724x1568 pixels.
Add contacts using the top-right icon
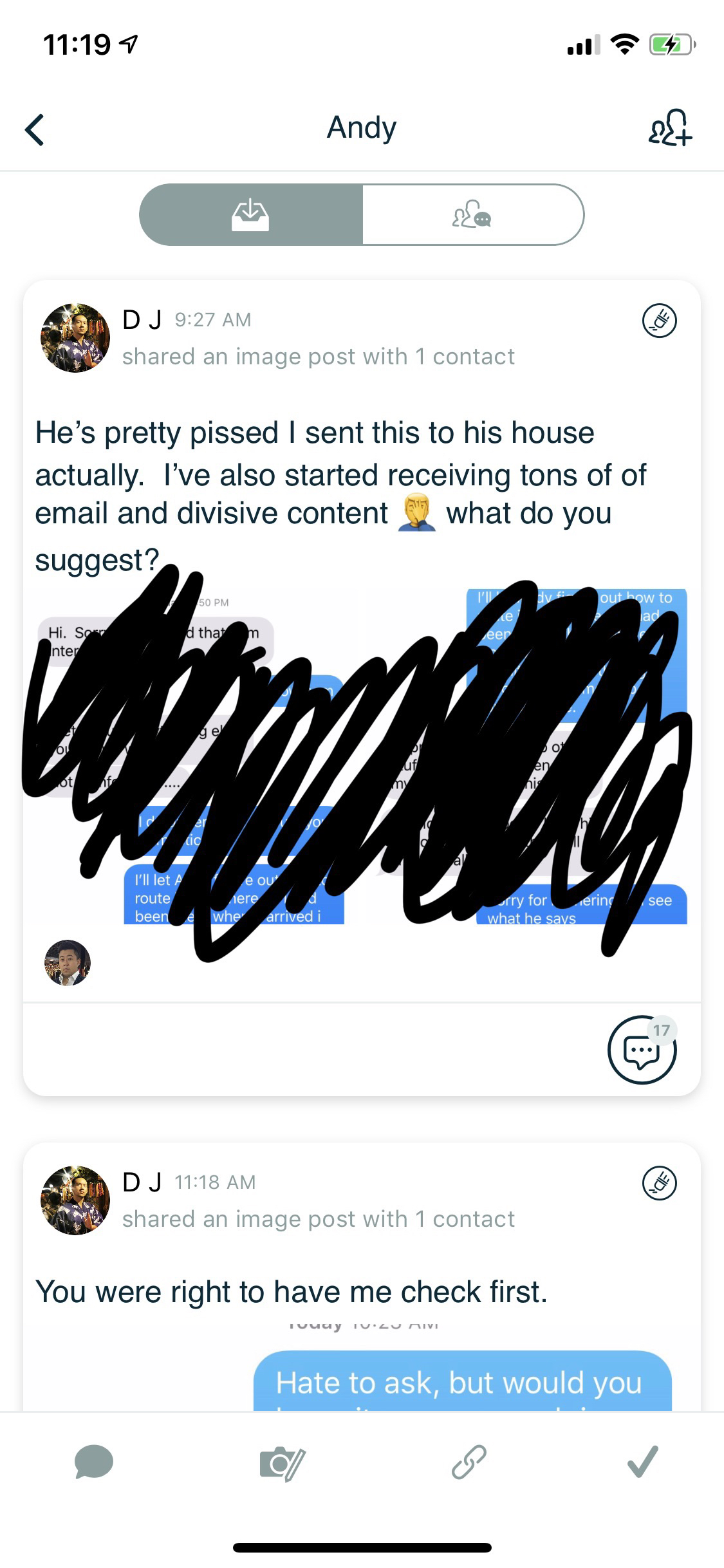(x=669, y=127)
